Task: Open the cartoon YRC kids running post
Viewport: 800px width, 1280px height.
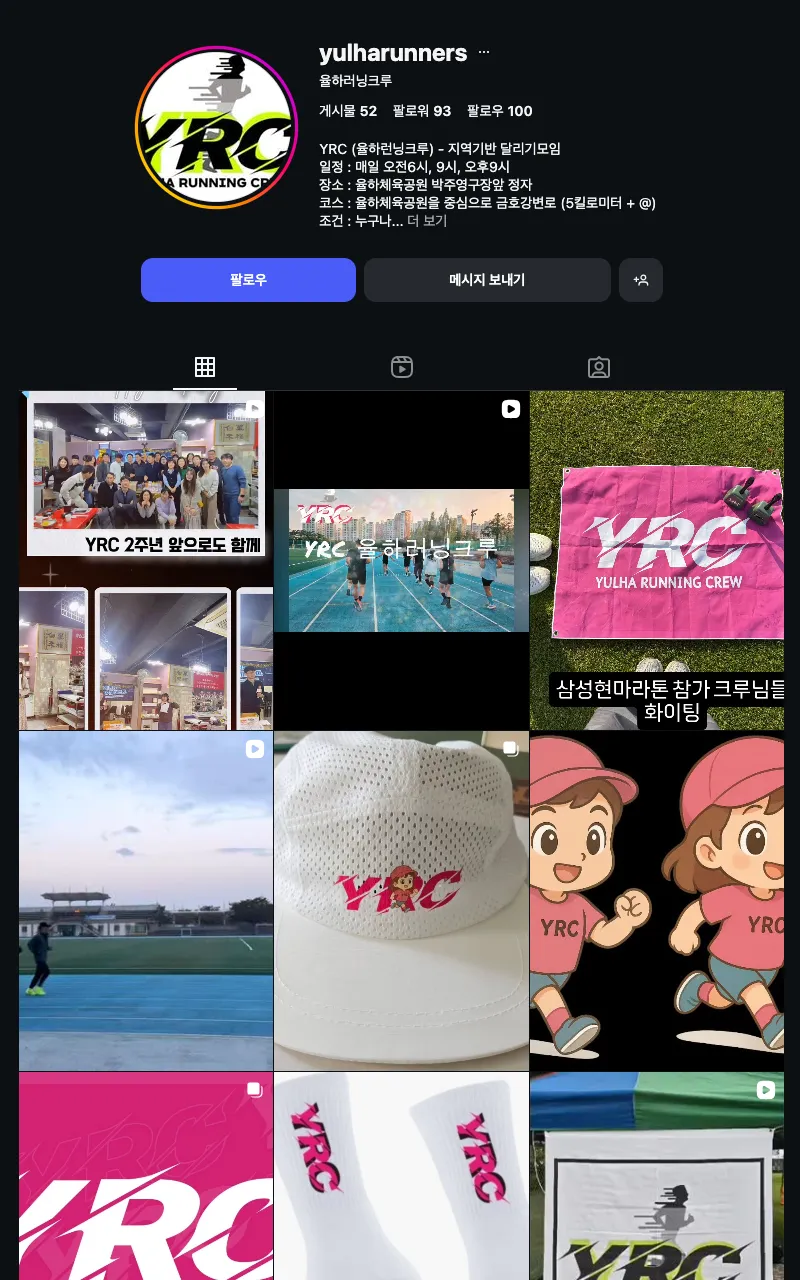Action: tap(657, 901)
